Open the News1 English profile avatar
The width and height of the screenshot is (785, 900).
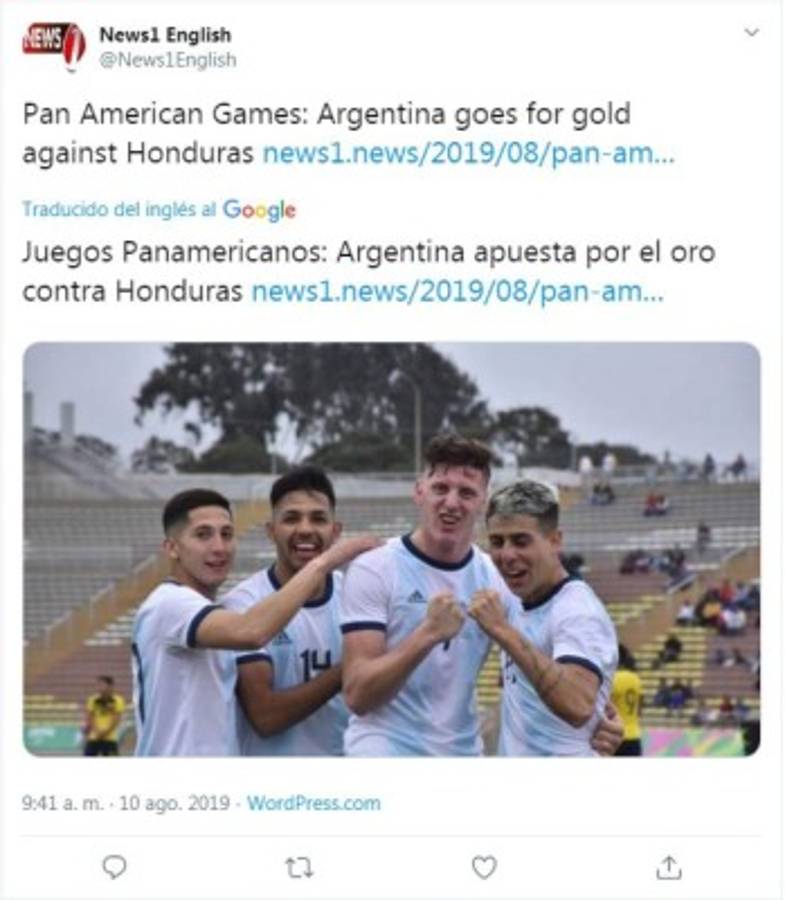pos(54,45)
